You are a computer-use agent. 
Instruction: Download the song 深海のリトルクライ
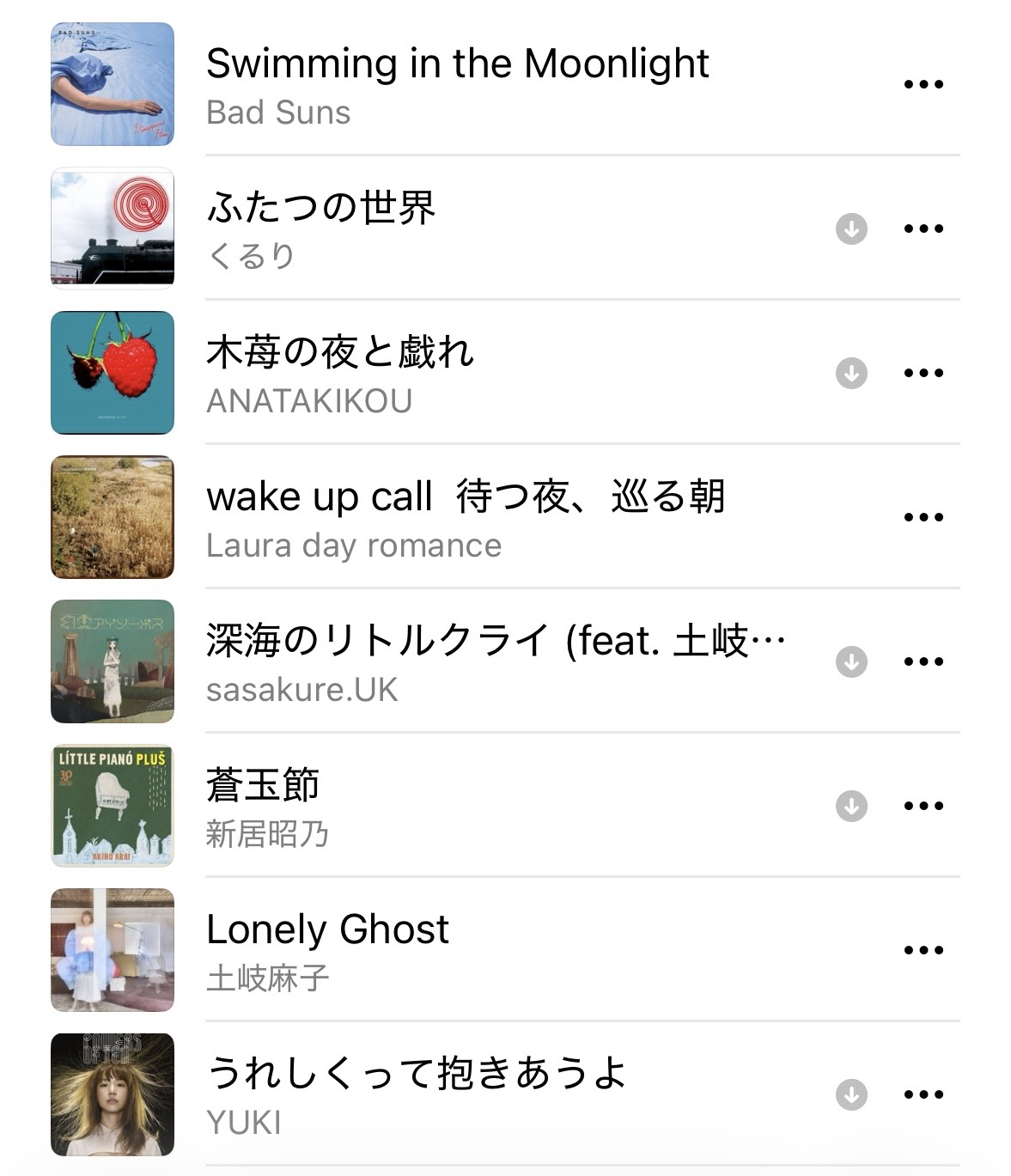coord(851,661)
